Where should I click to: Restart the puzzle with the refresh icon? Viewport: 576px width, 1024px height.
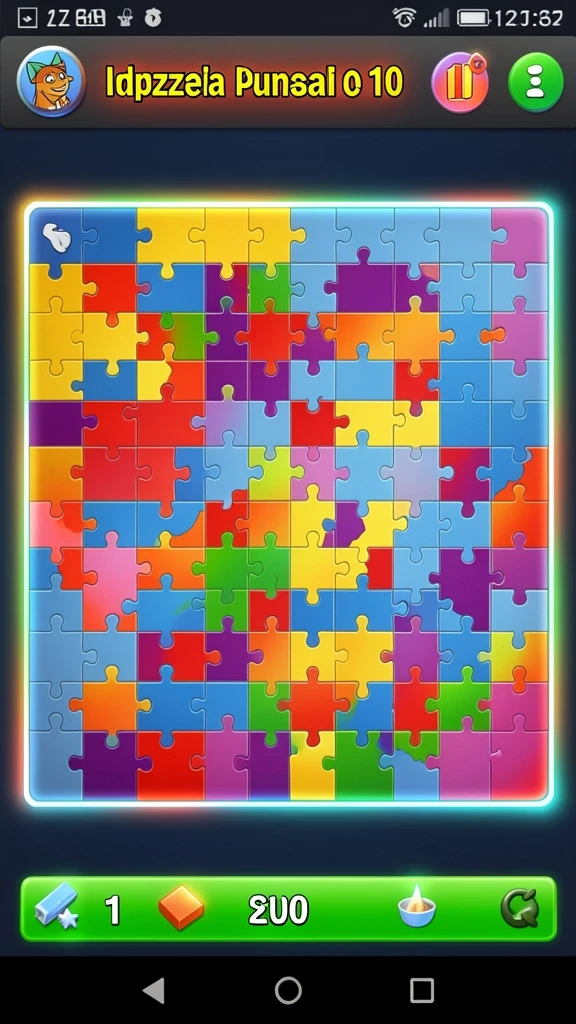520,908
